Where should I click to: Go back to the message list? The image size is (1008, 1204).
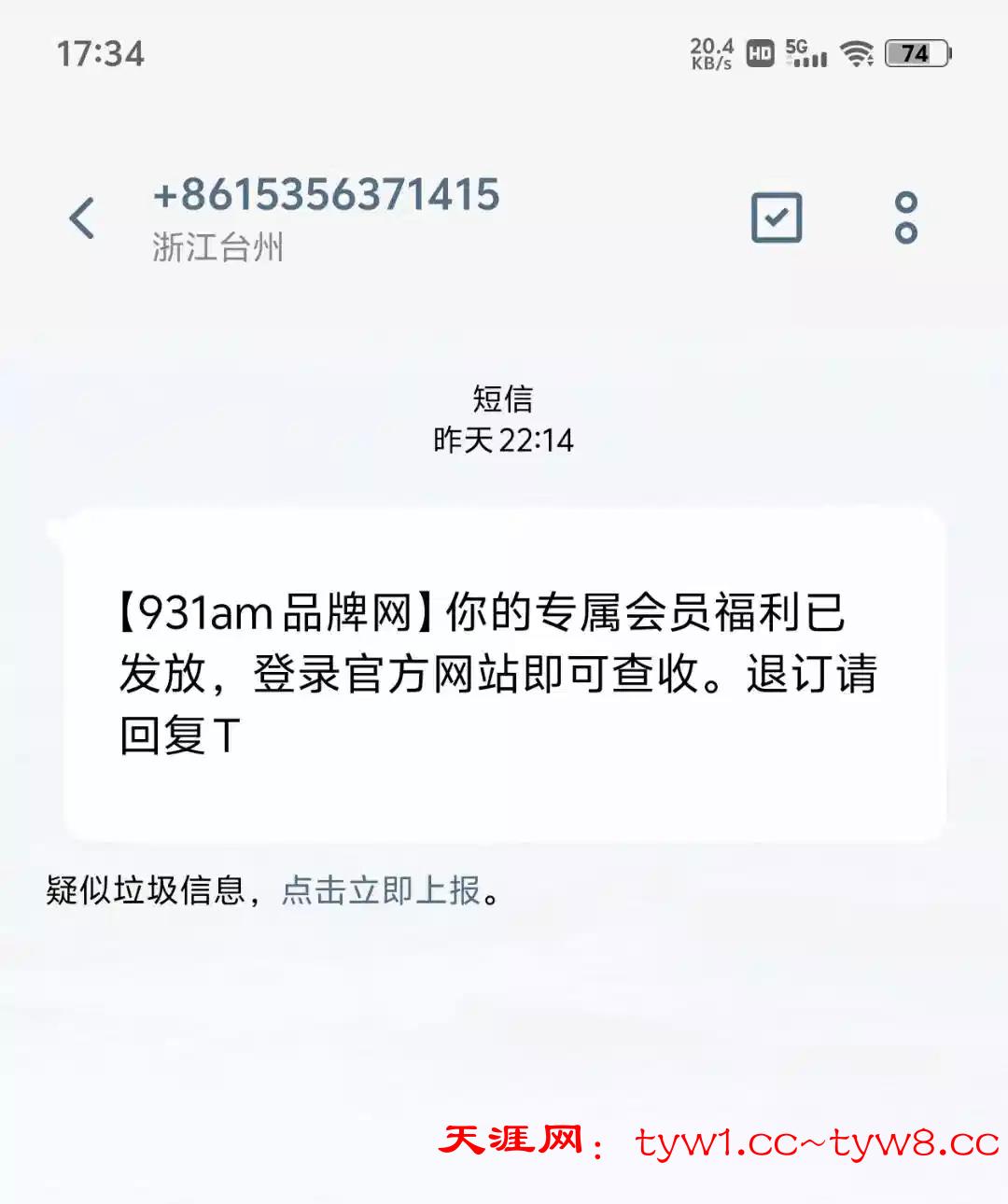(x=82, y=219)
